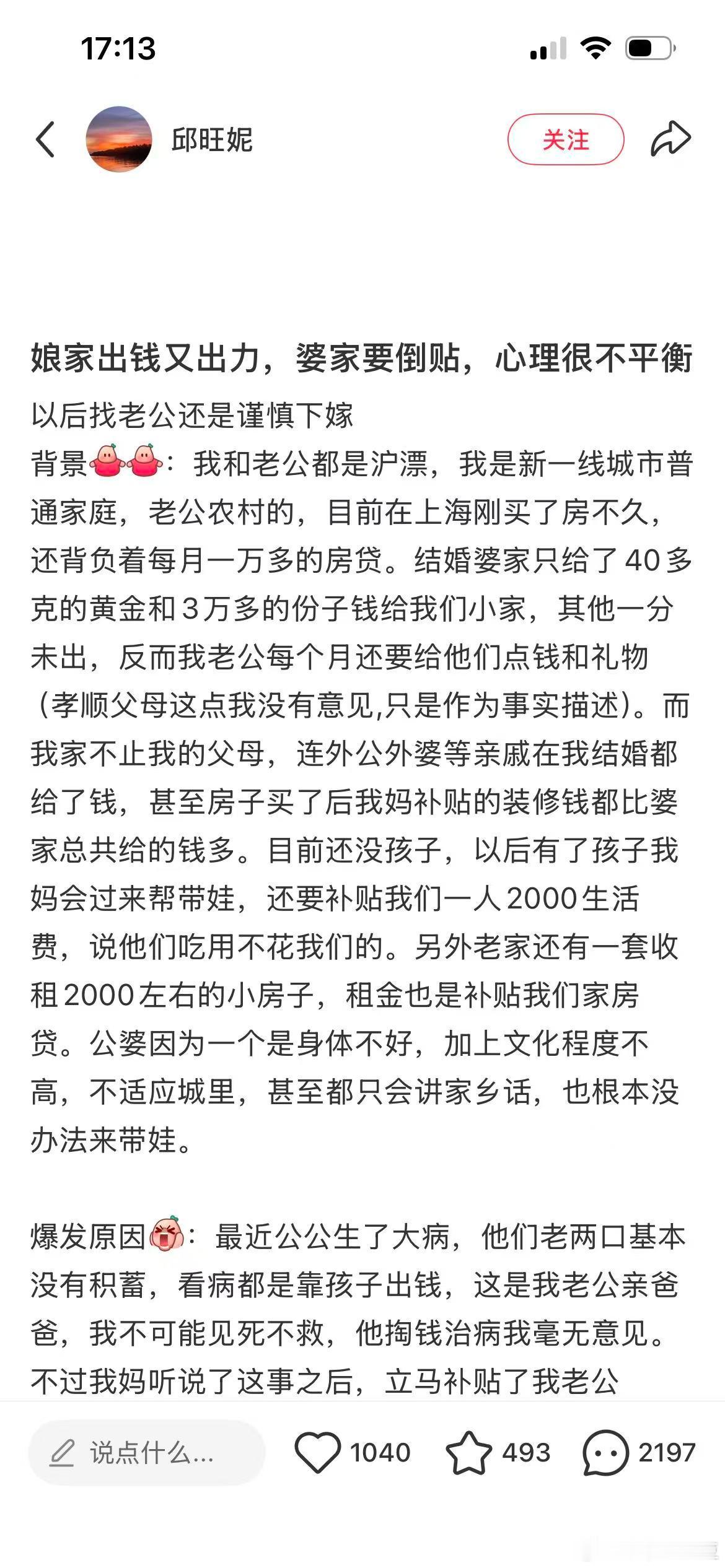The width and height of the screenshot is (725, 1568).
Task: Bookmark the post with the star icon
Action: (469, 1452)
